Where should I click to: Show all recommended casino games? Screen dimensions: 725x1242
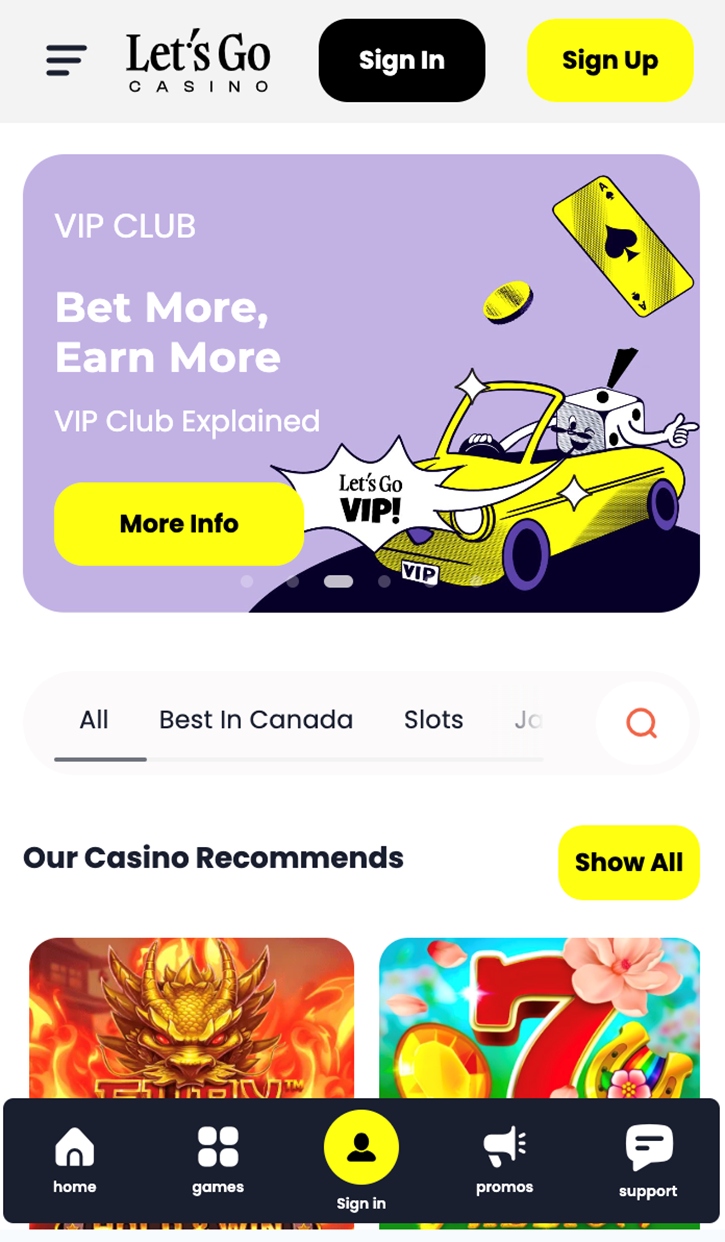(x=628, y=862)
